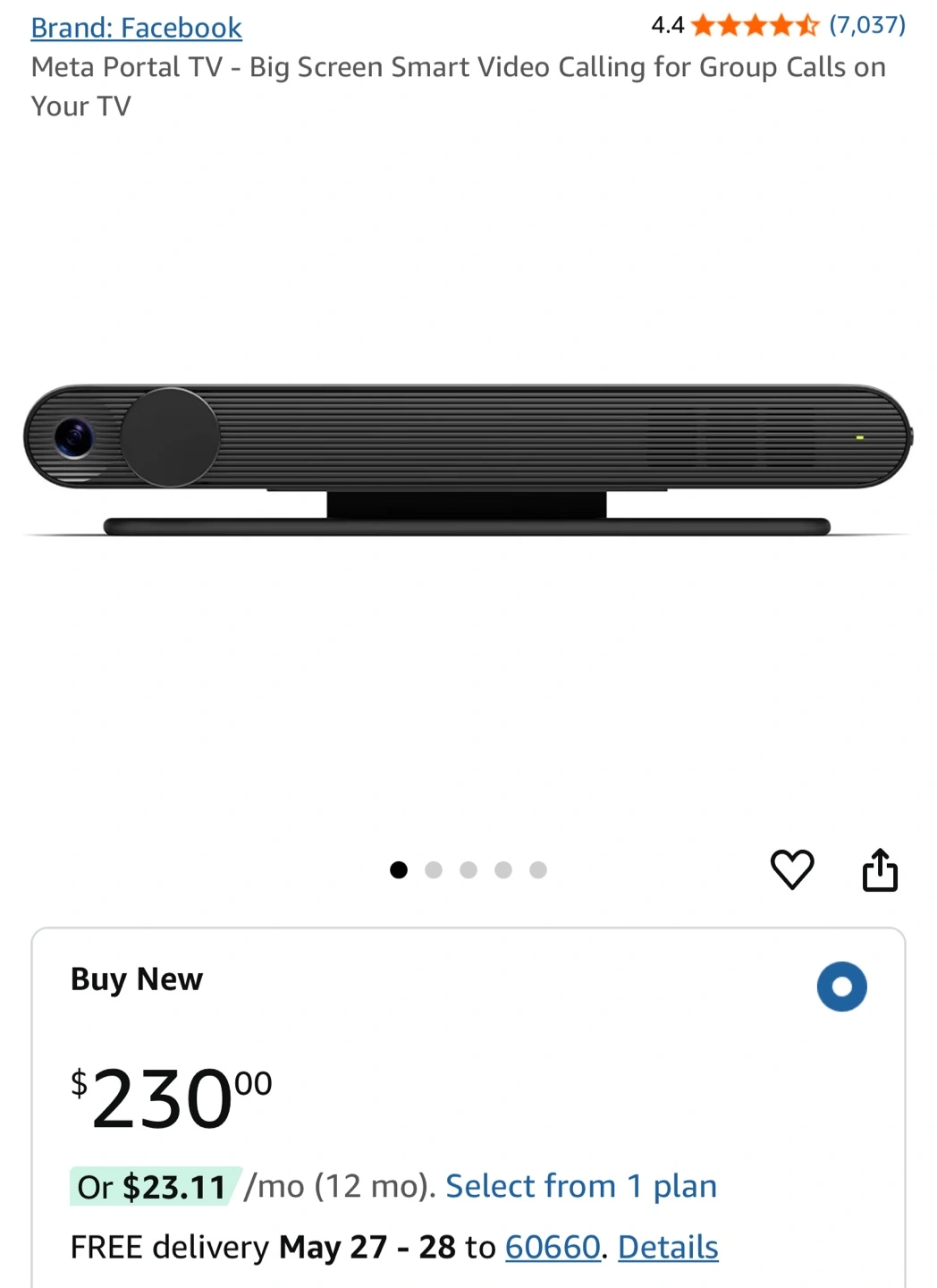The height and width of the screenshot is (1288, 937).
Task: Add item to wish list heart
Action: tap(792, 869)
